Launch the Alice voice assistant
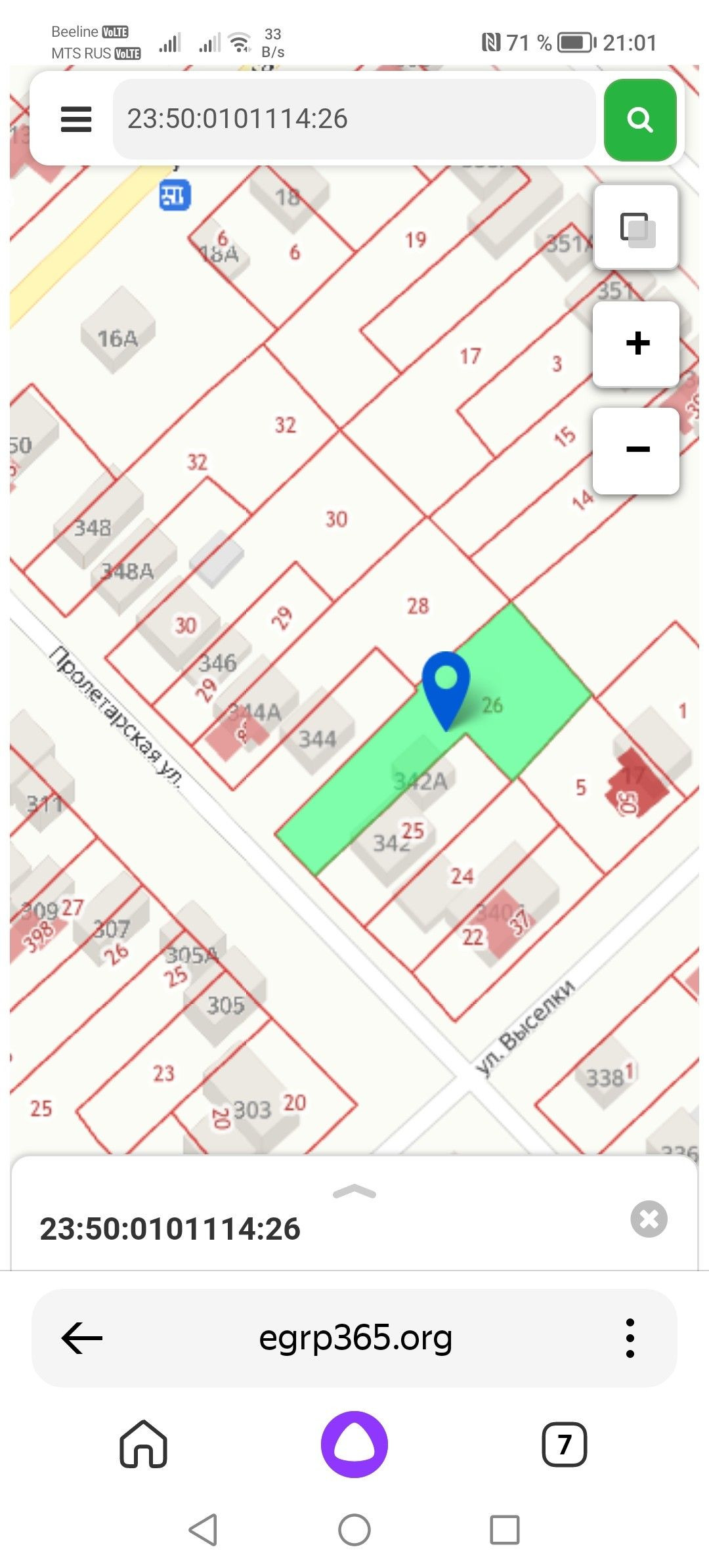This screenshot has height=1568, width=709. pos(354,1445)
